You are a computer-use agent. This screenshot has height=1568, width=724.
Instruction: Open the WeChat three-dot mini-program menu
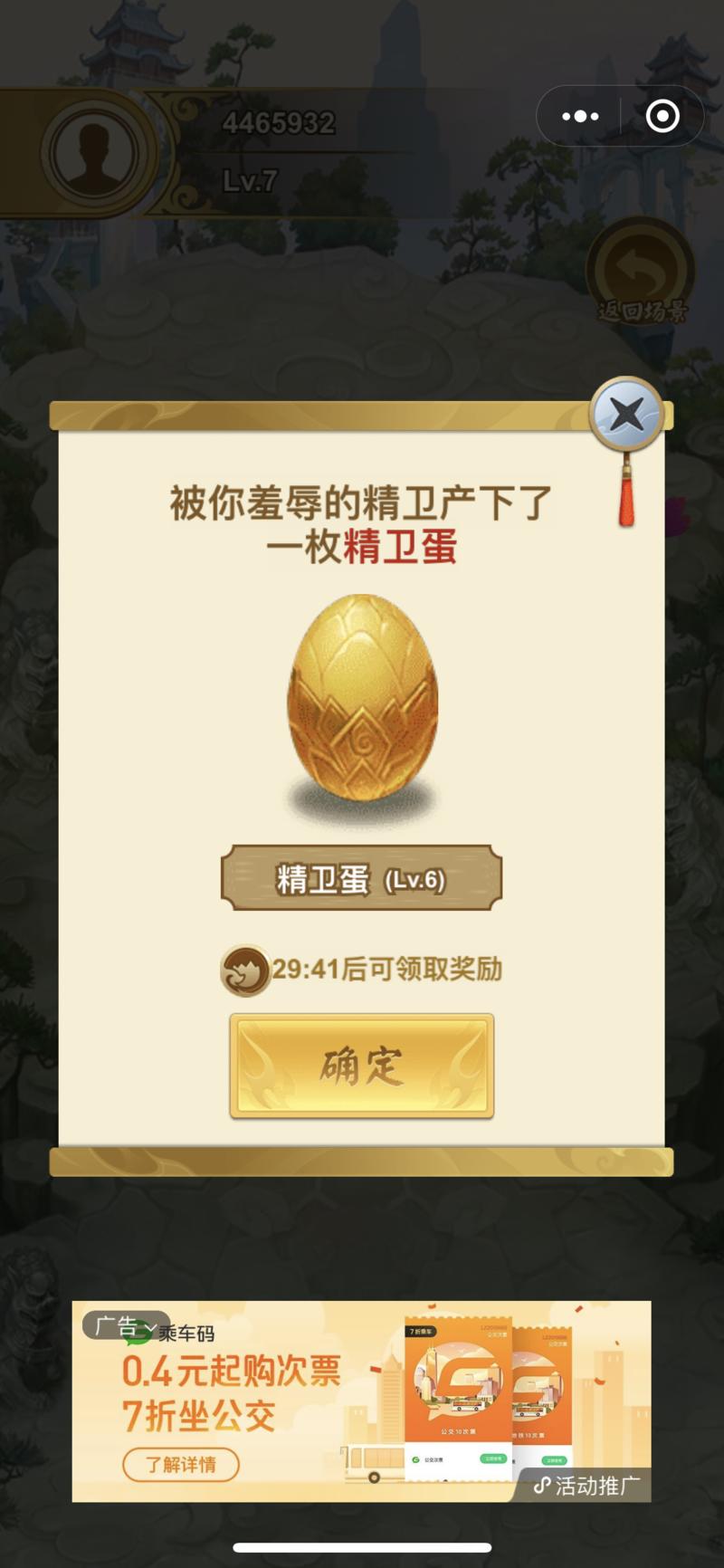(579, 116)
